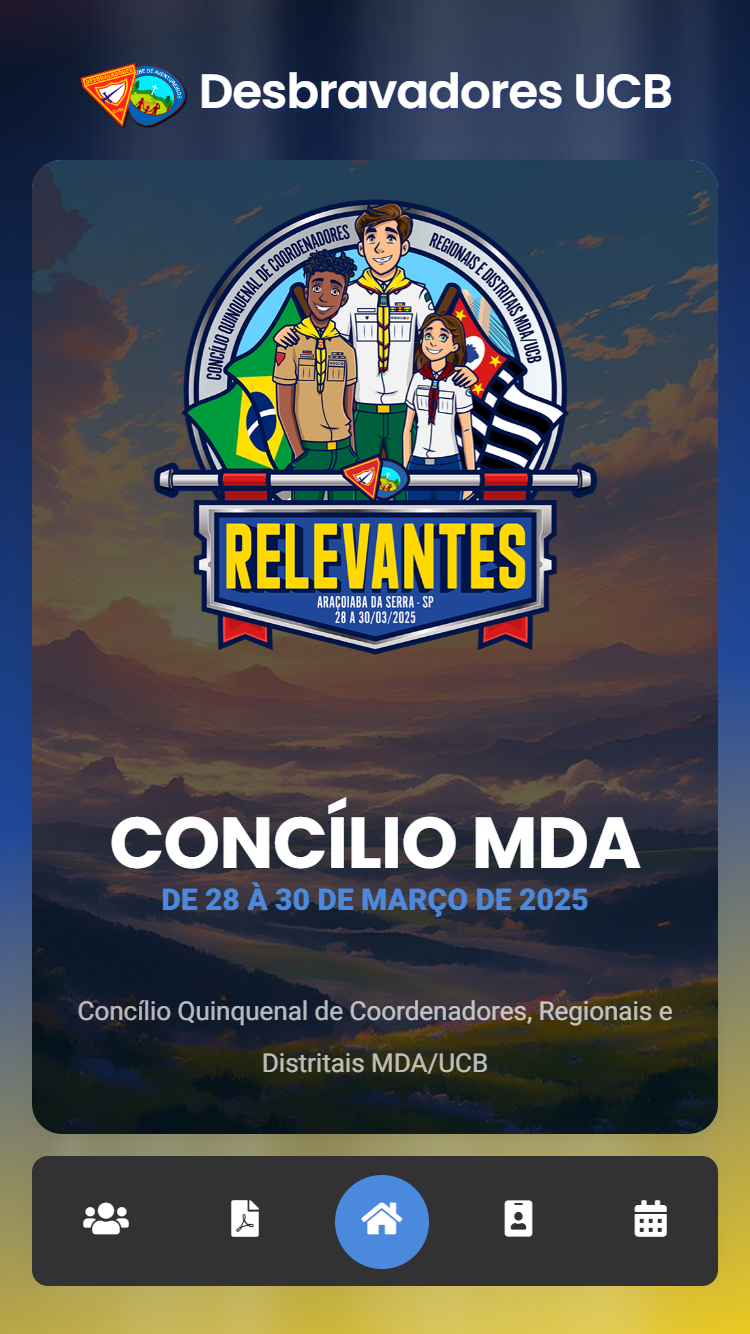Open the calendar schedule tab
Viewport: 750px width, 1334px height.
(x=650, y=1220)
